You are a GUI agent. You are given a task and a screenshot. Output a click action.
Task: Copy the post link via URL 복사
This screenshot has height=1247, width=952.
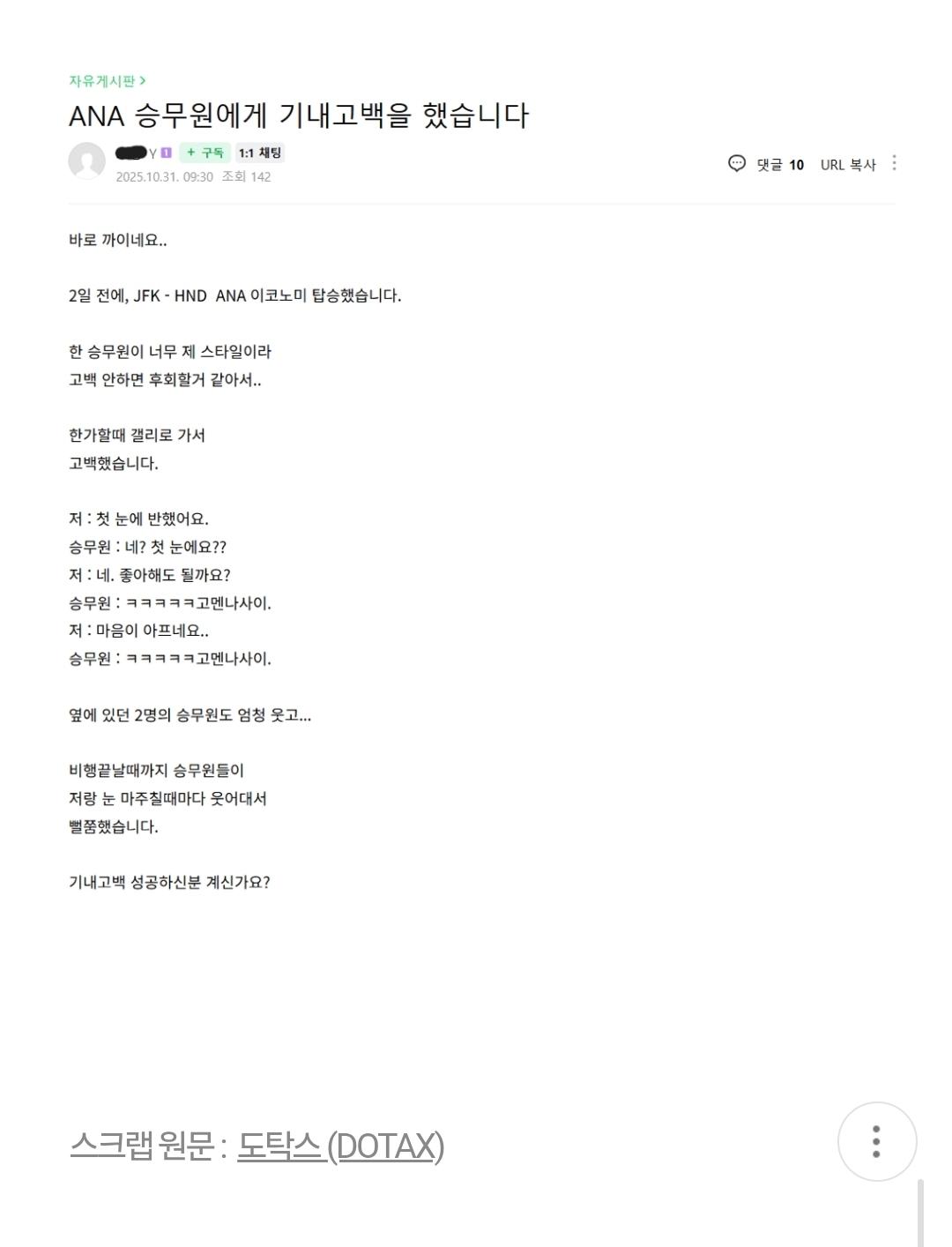coord(849,164)
